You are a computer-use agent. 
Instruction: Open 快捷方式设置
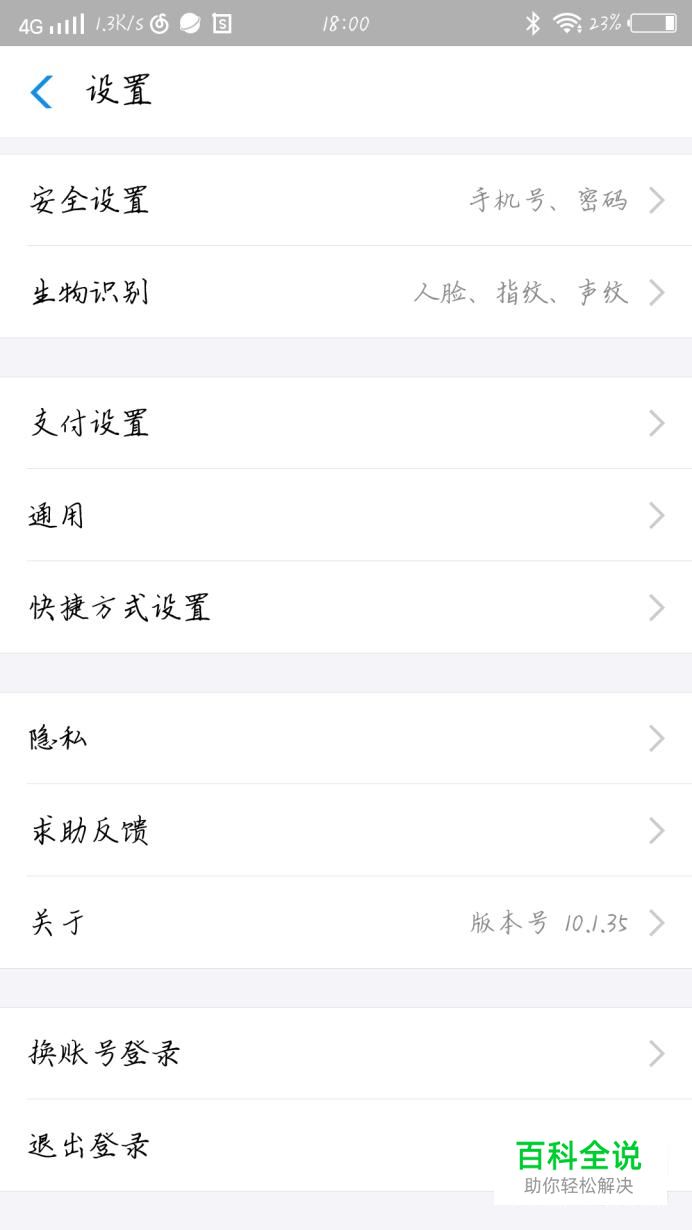coord(346,607)
